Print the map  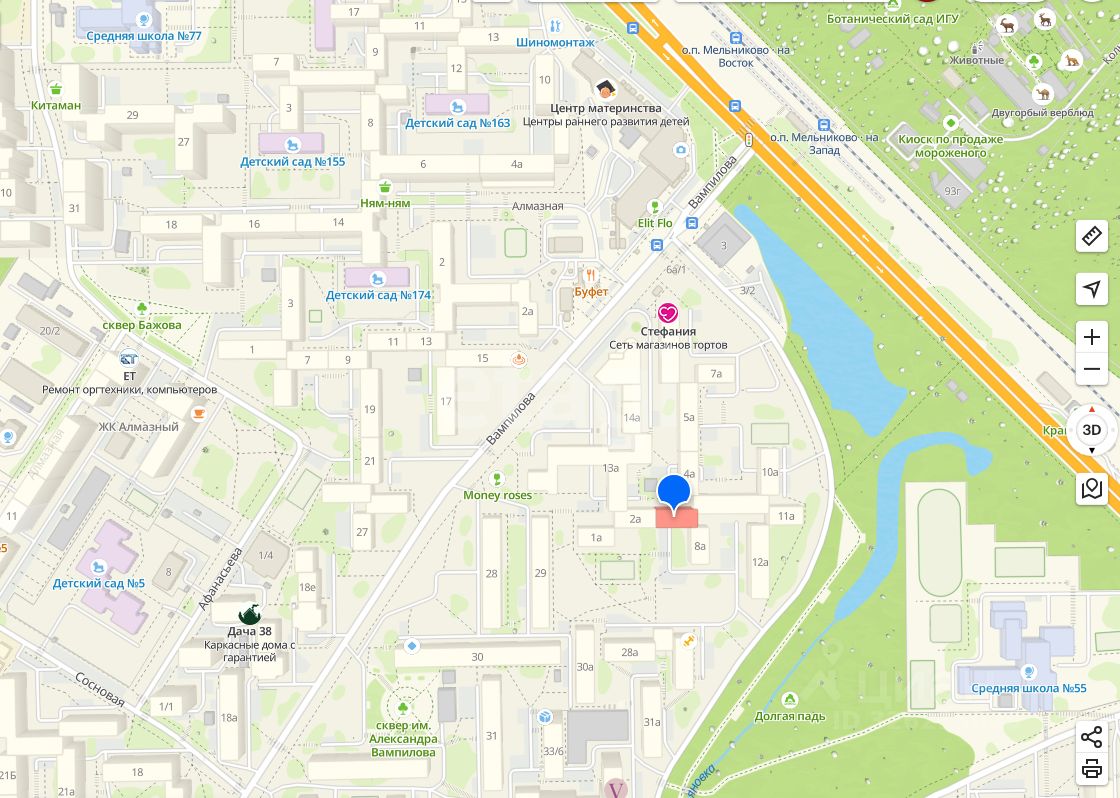pyautogui.click(x=1091, y=769)
